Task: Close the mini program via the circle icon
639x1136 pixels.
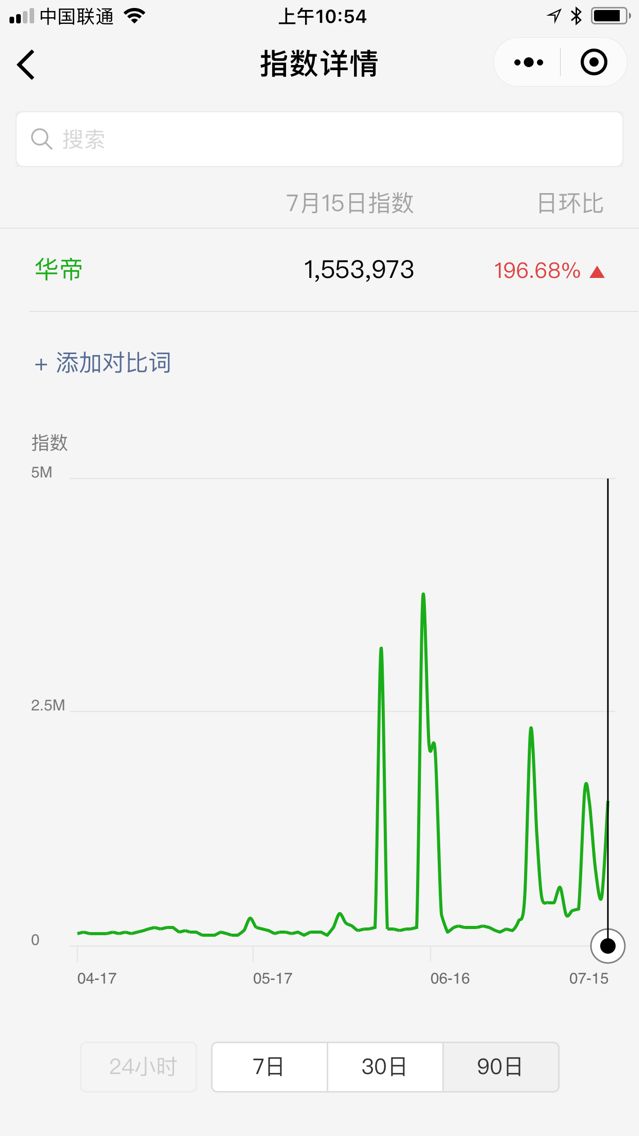Action: (x=594, y=63)
